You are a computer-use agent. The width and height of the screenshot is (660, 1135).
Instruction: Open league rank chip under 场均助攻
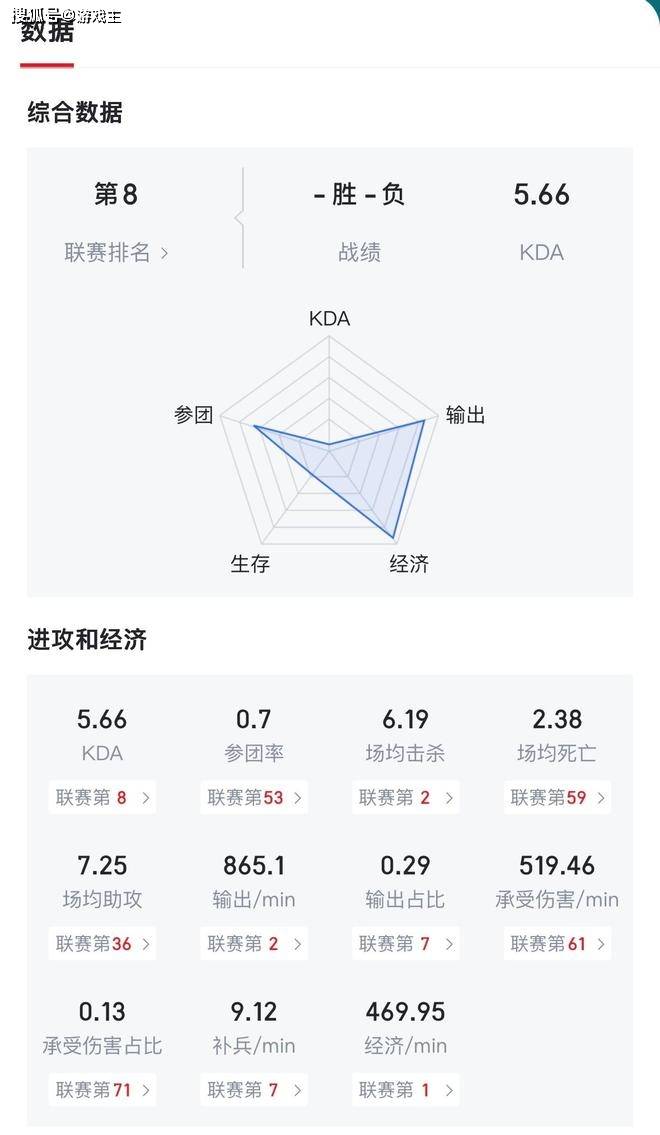click(102, 943)
